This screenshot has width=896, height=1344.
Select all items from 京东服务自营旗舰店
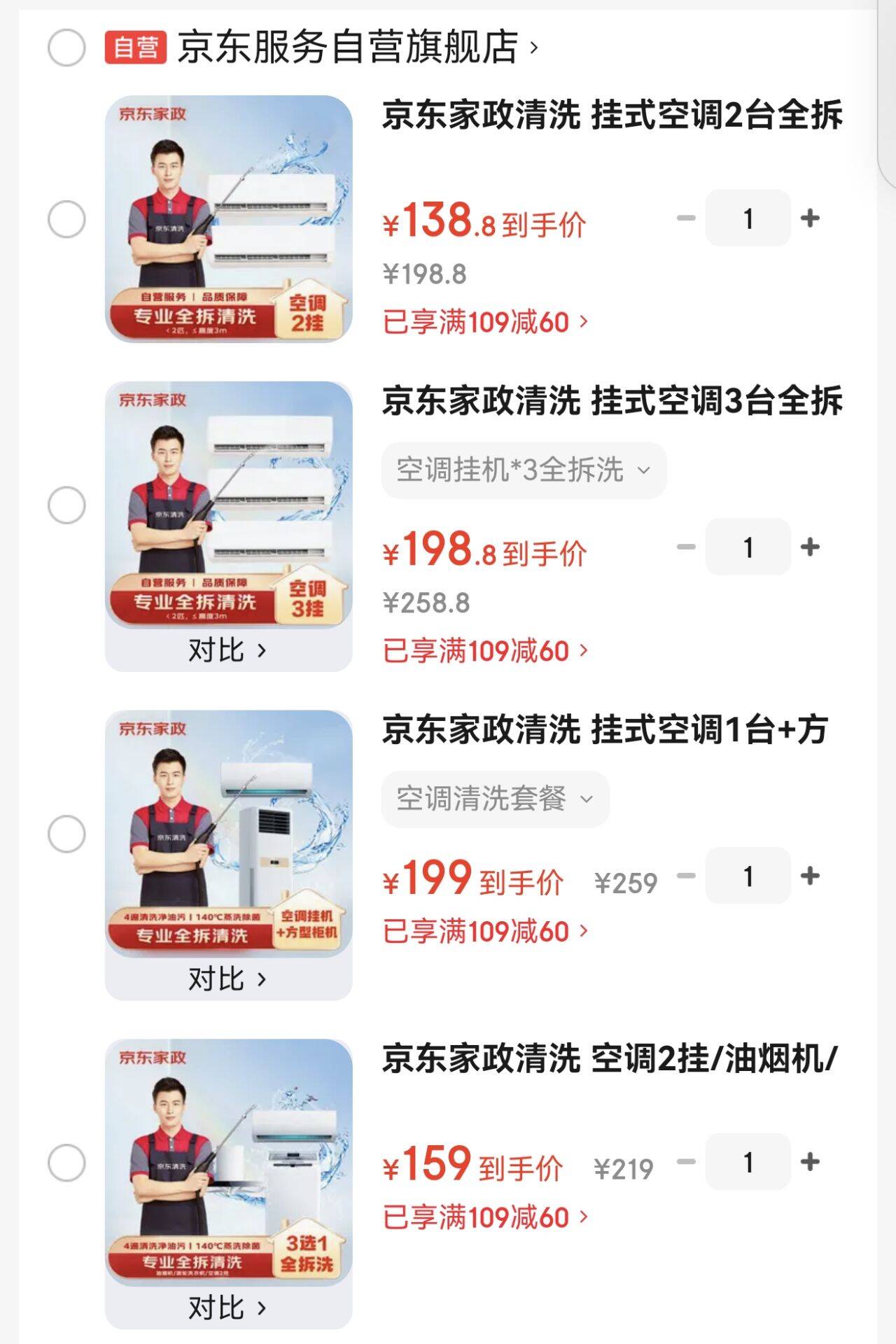click(x=66, y=48)
